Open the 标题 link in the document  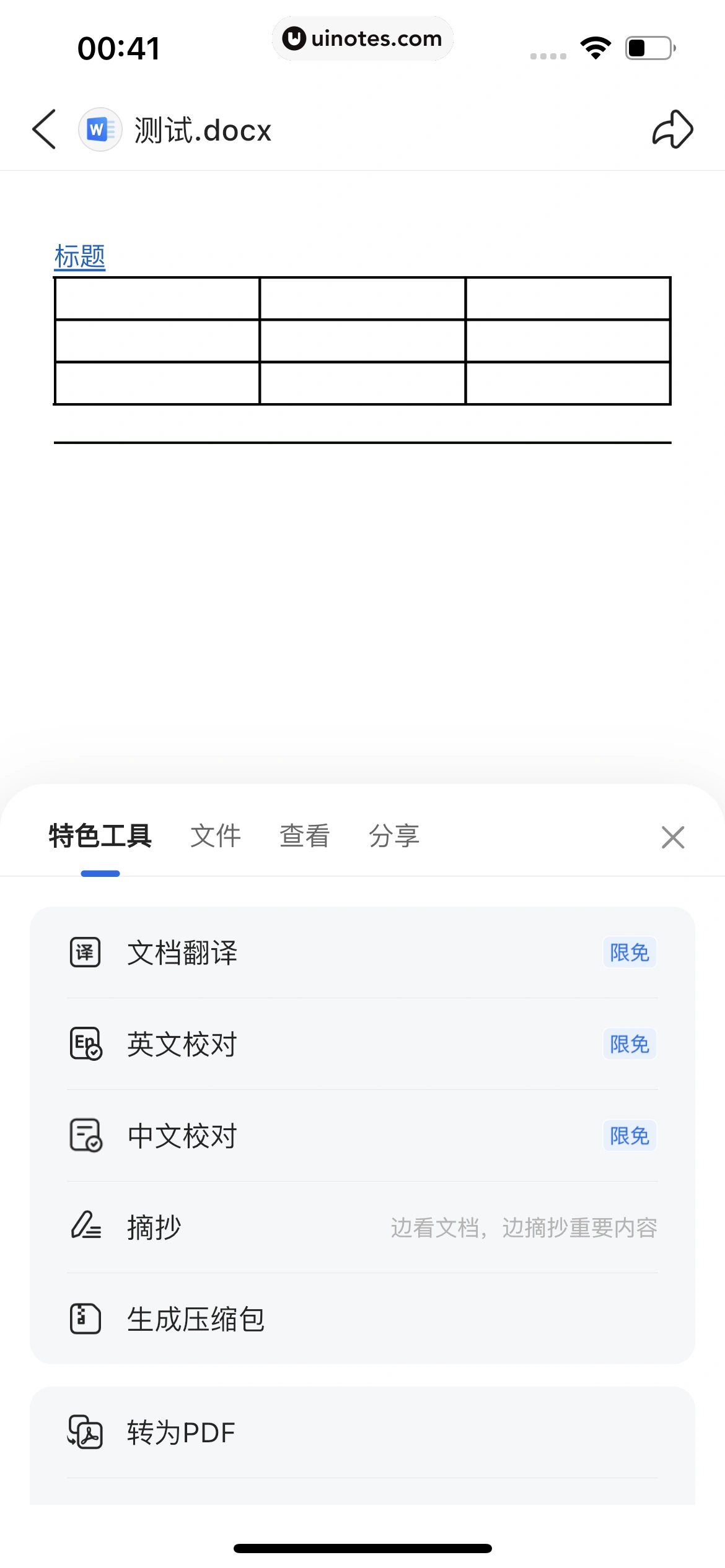click(x=80, y=256)
